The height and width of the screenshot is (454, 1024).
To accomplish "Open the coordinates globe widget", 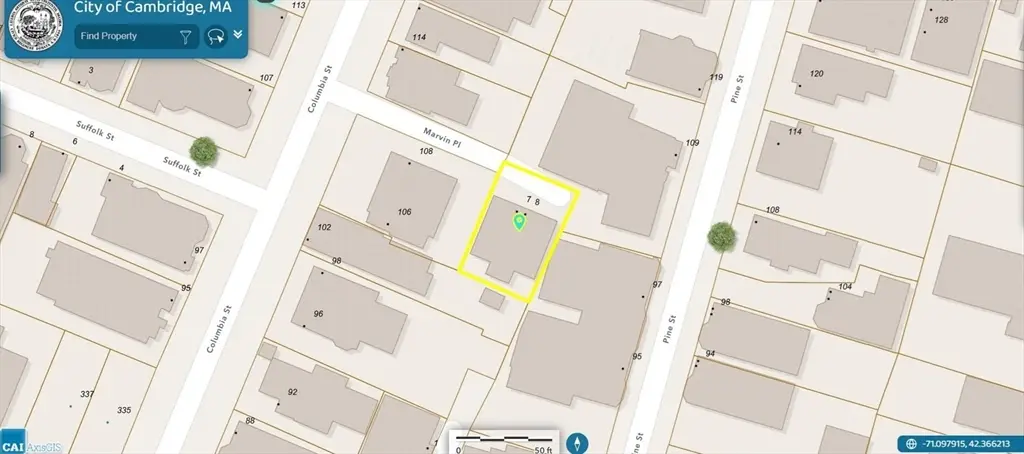I will 912,444.
